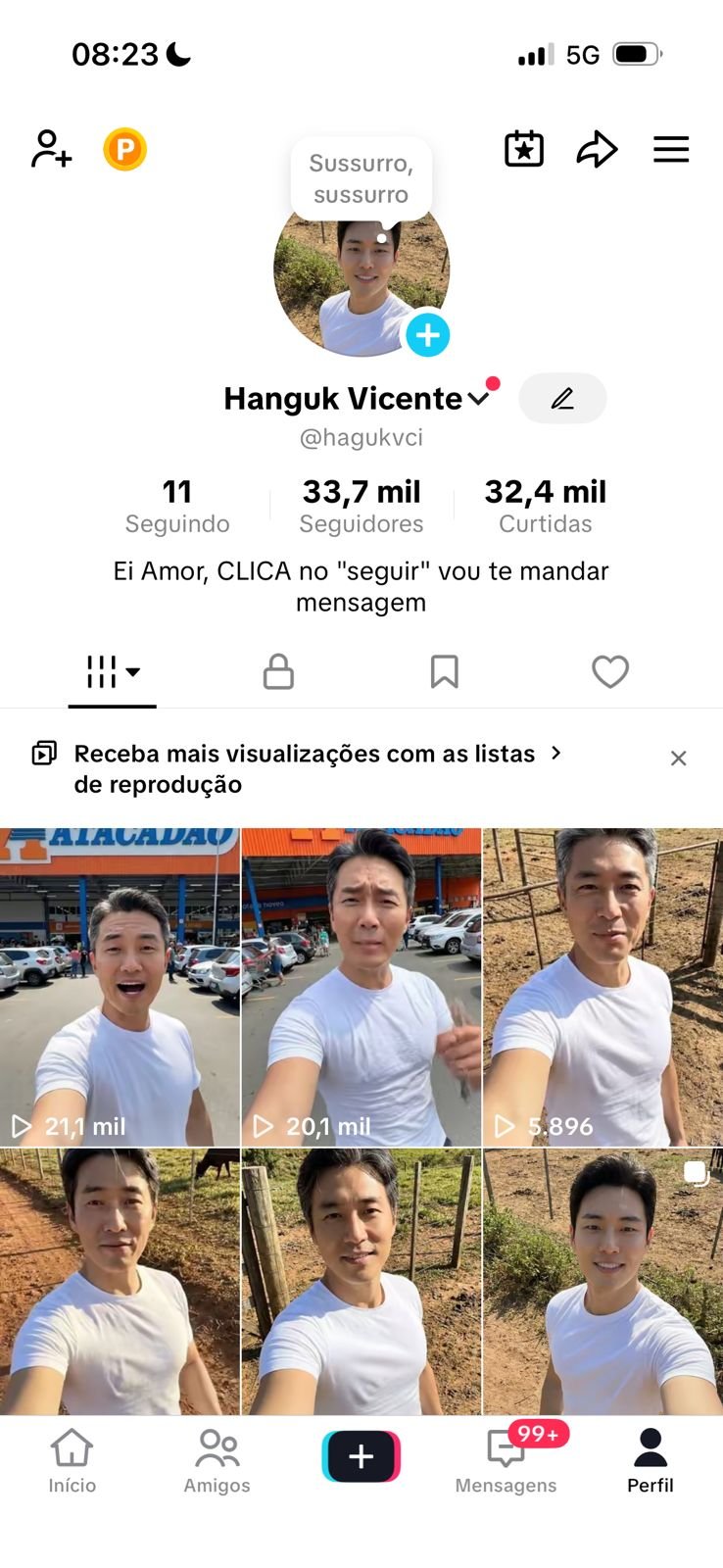Share this profile

pyautogui.click(x=597, y=149)
